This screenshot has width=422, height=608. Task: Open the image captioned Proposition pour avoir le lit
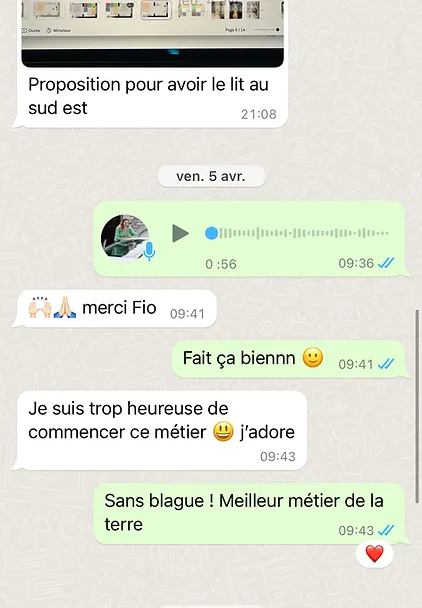(x=152, y=33)
